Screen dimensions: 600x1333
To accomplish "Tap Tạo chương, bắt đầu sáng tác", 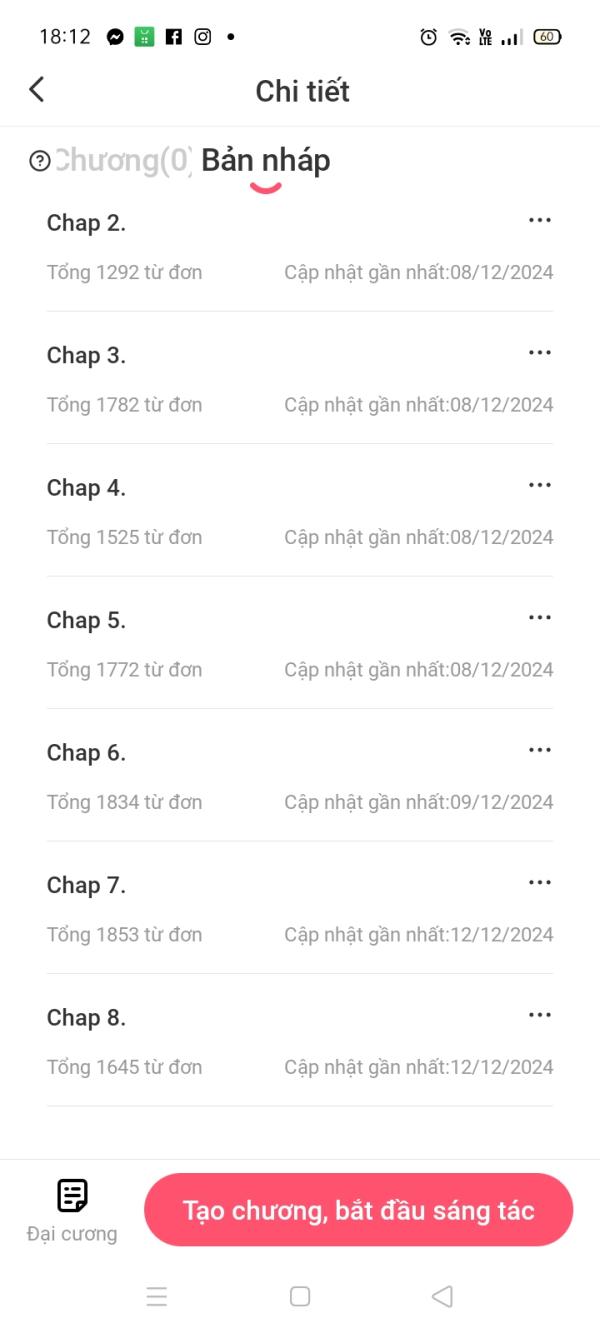I will (x=358, y=1210).
